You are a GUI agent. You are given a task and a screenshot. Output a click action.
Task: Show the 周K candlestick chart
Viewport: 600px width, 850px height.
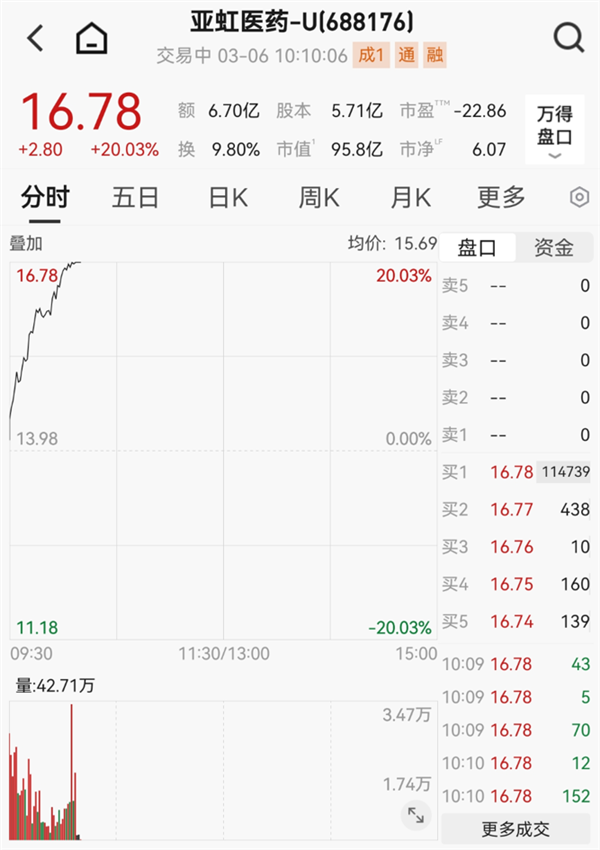(x=319, y=198)
